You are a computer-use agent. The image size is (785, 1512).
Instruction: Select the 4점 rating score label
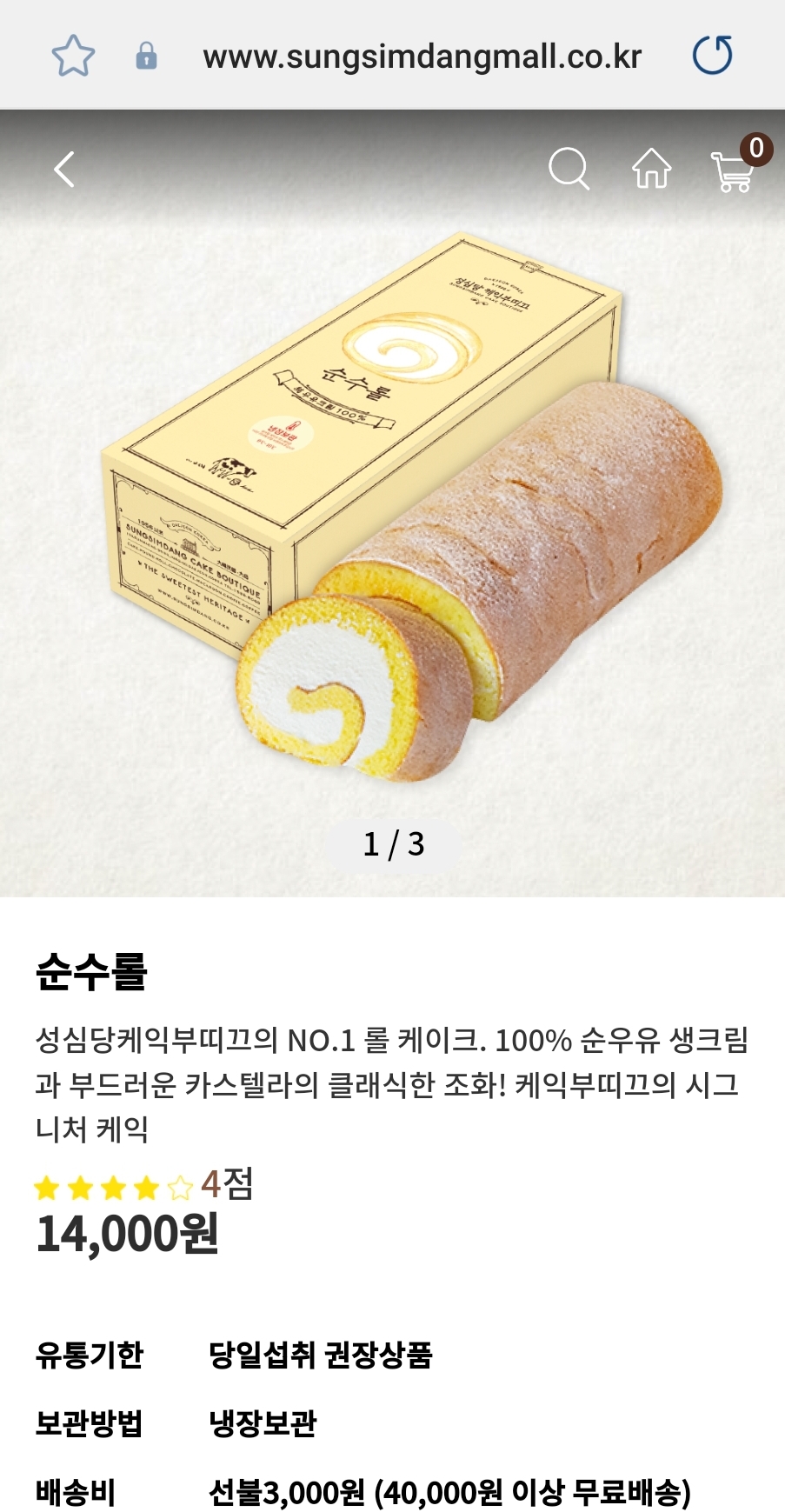click(x=223, y=1185)
